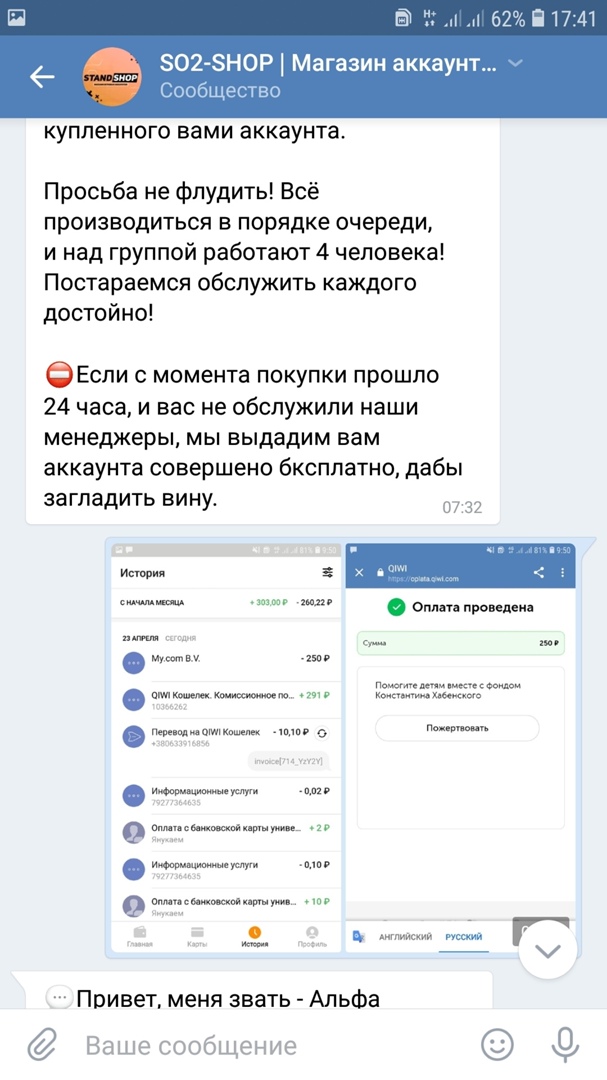Open SO2-SHOP community chat options dropdown
This screenshot has width=607, height=1080.
[x=516, y=64]
